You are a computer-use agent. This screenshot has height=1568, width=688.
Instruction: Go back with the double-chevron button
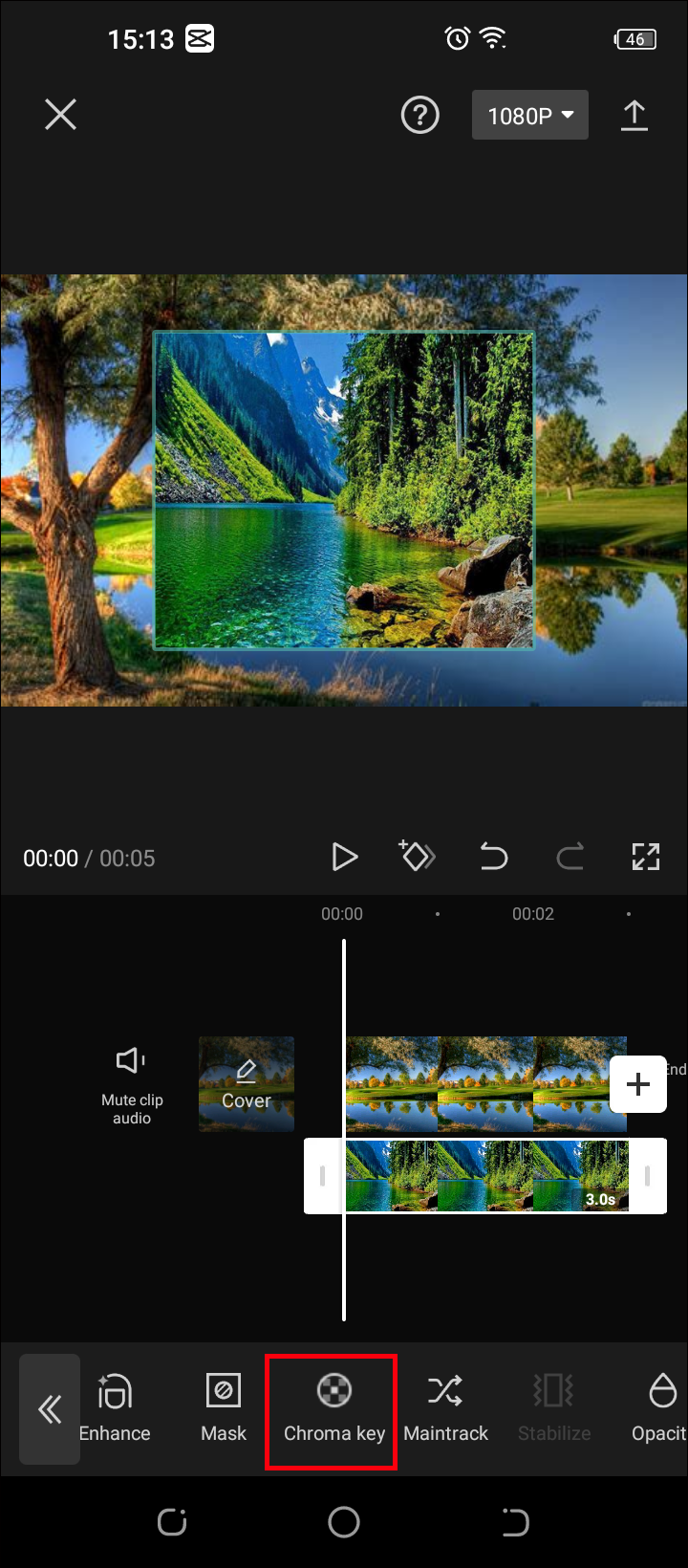[x=50, y=1409]
